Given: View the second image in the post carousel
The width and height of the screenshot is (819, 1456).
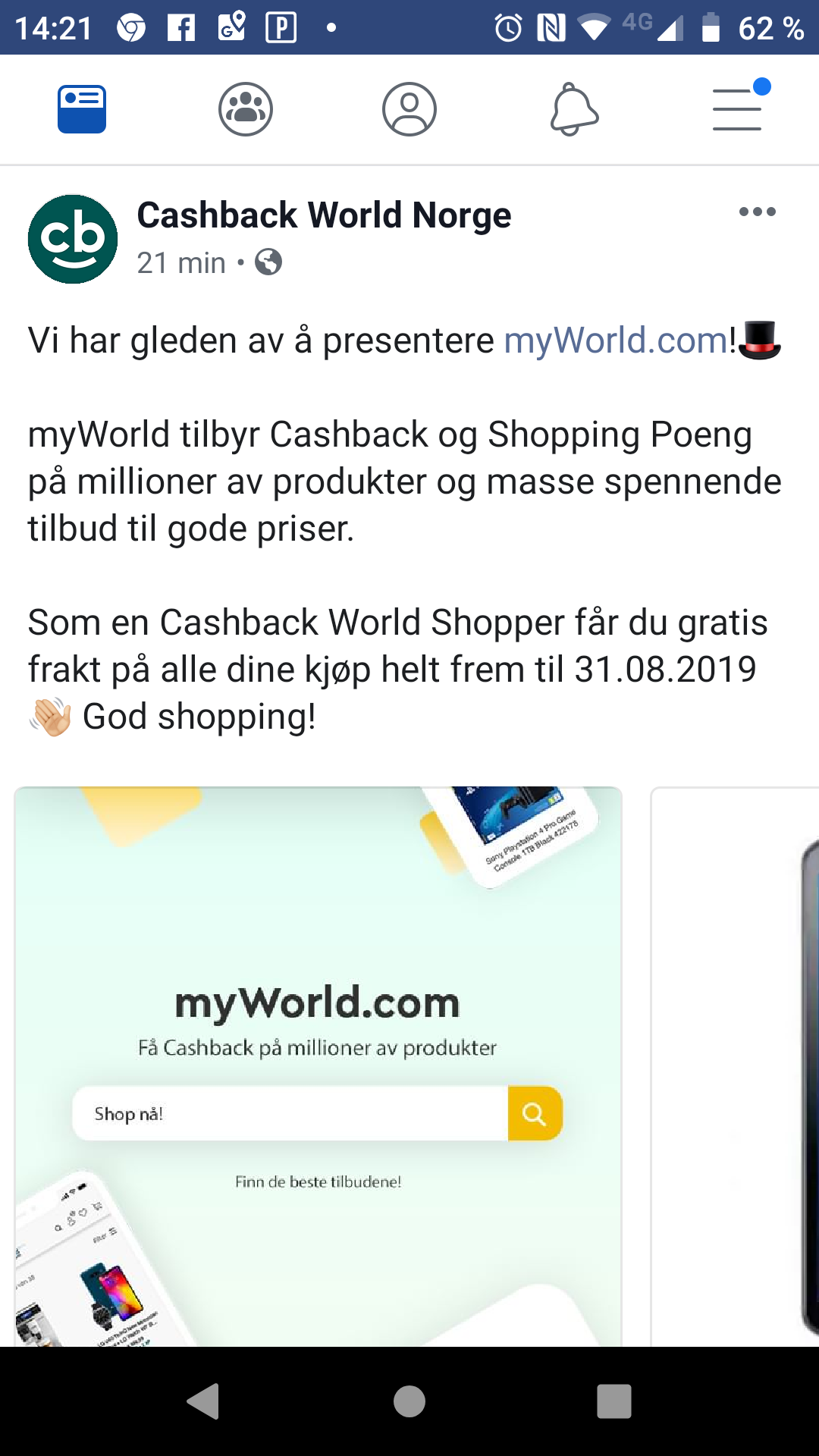Looking at the screenshot, I should 735,1067.
